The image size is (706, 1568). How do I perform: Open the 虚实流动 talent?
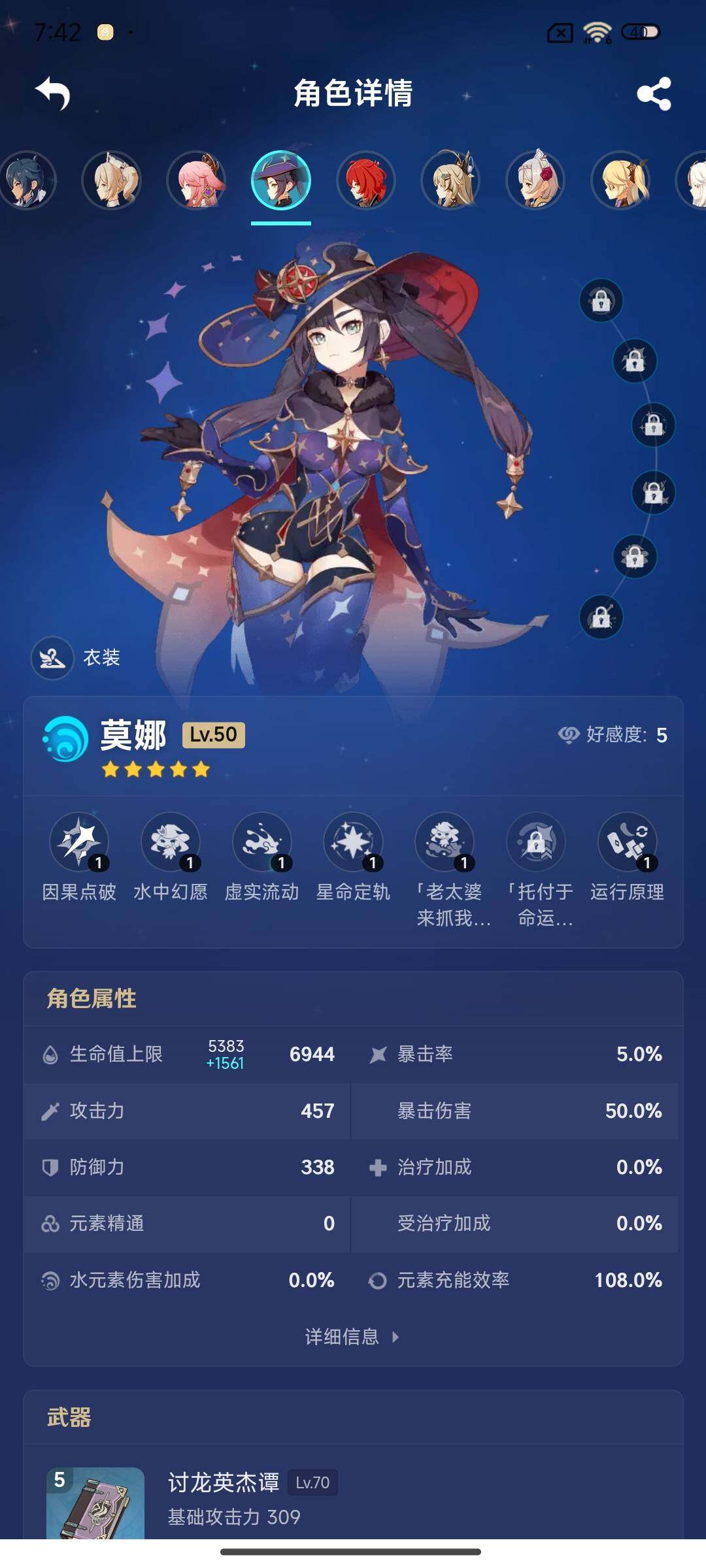[262, 842]
